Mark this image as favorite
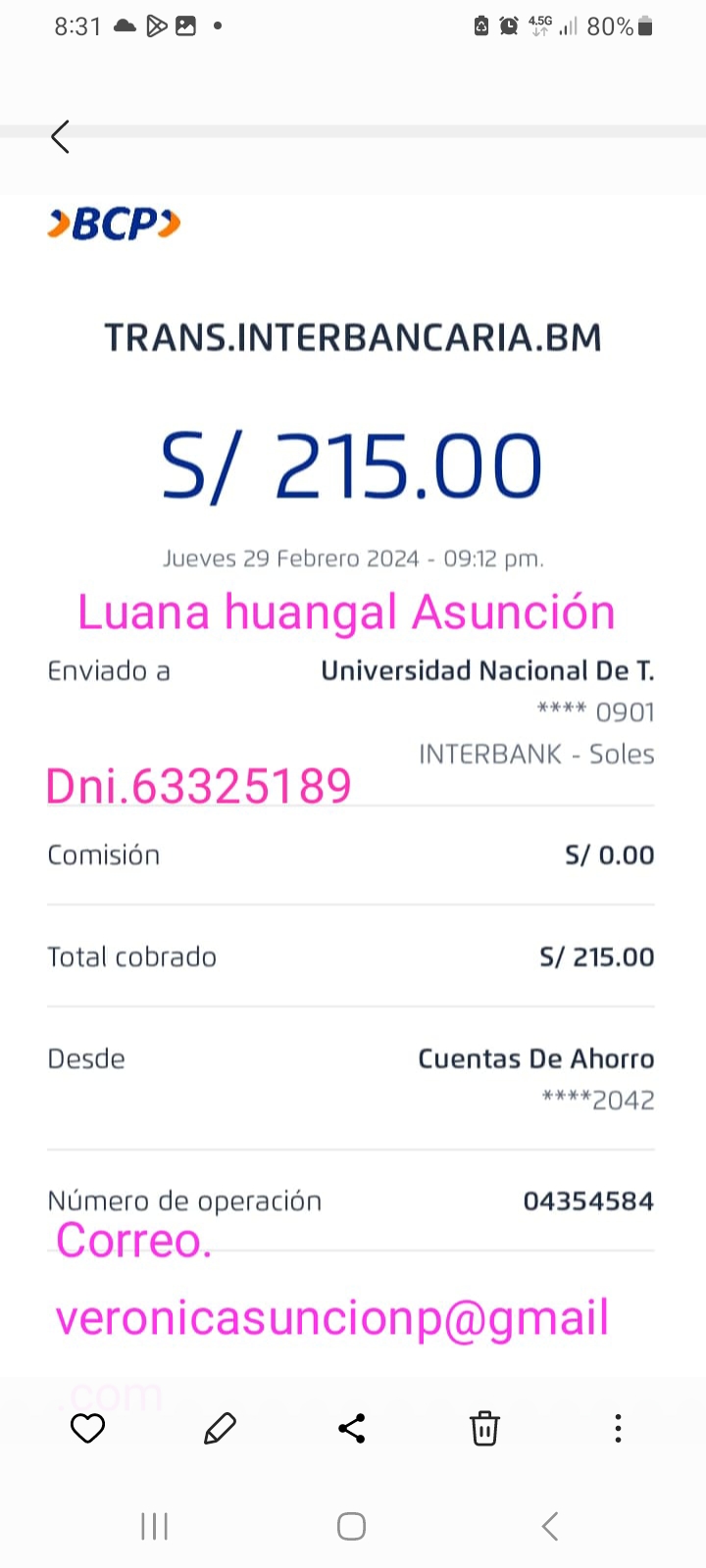 [x=87, y=1429]
